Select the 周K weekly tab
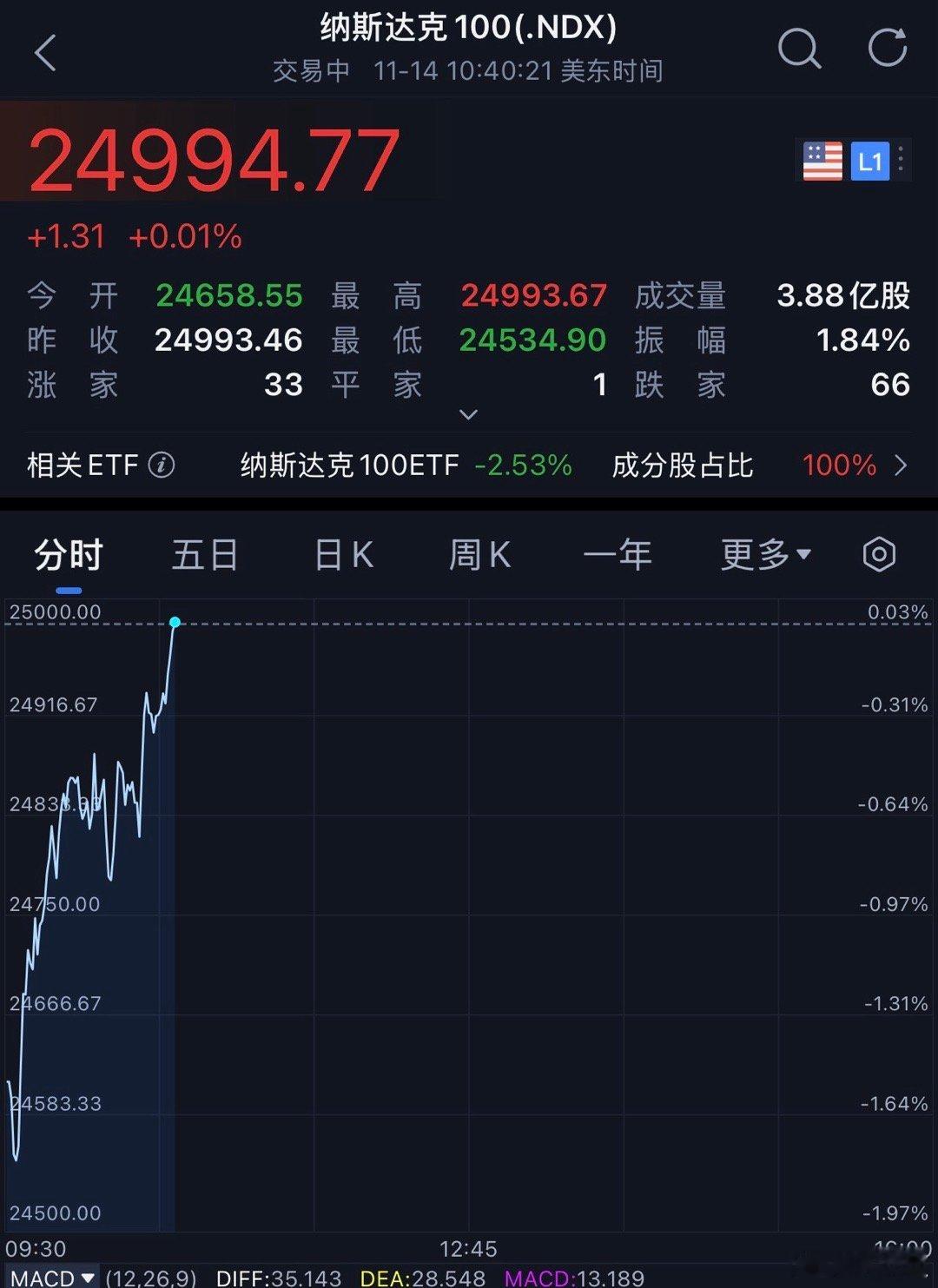Screen dimensions: 938x1288 pyautogui.click(x=479, y=553)
